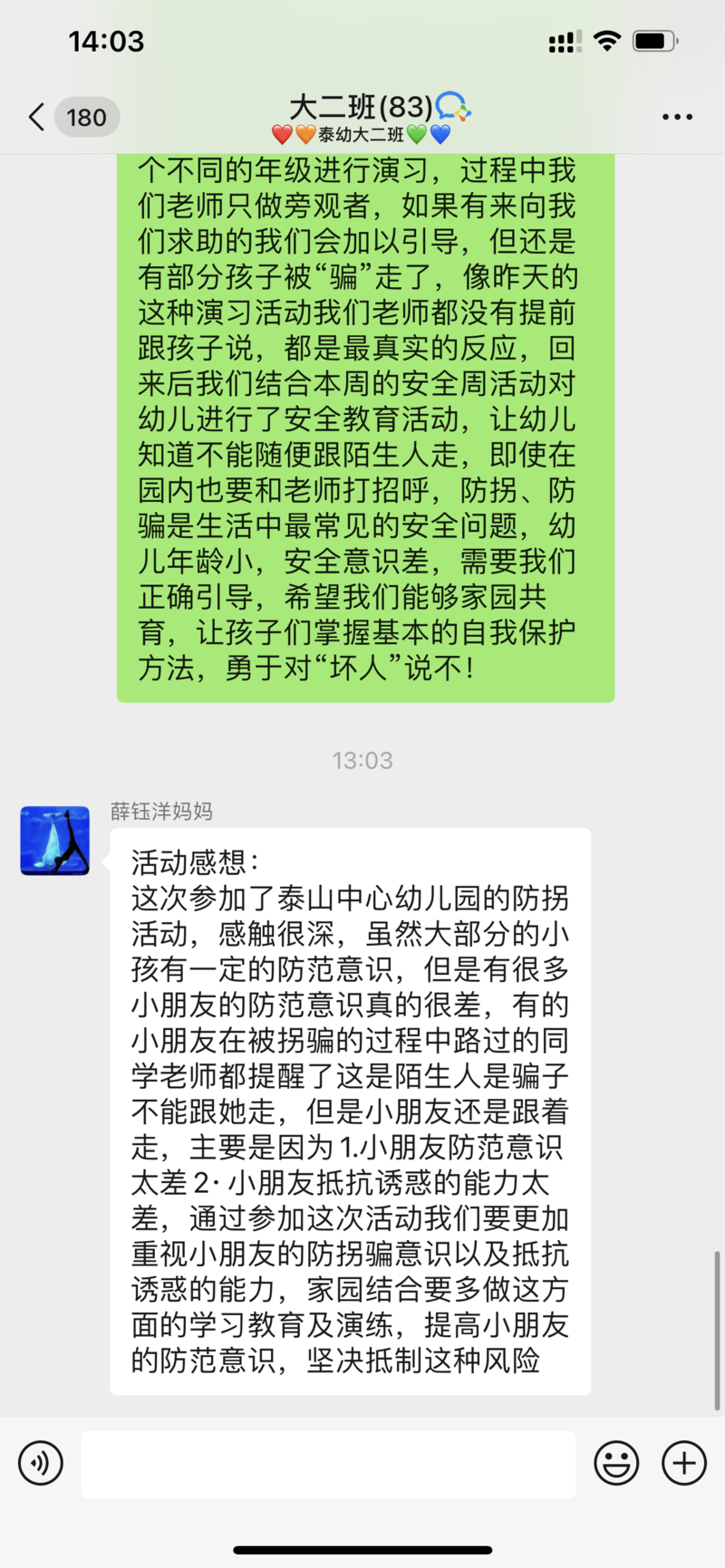Open the group chat overflow menu
Image resolution: width=725 pixels, height=1568 pixels.
coord(677,117)
